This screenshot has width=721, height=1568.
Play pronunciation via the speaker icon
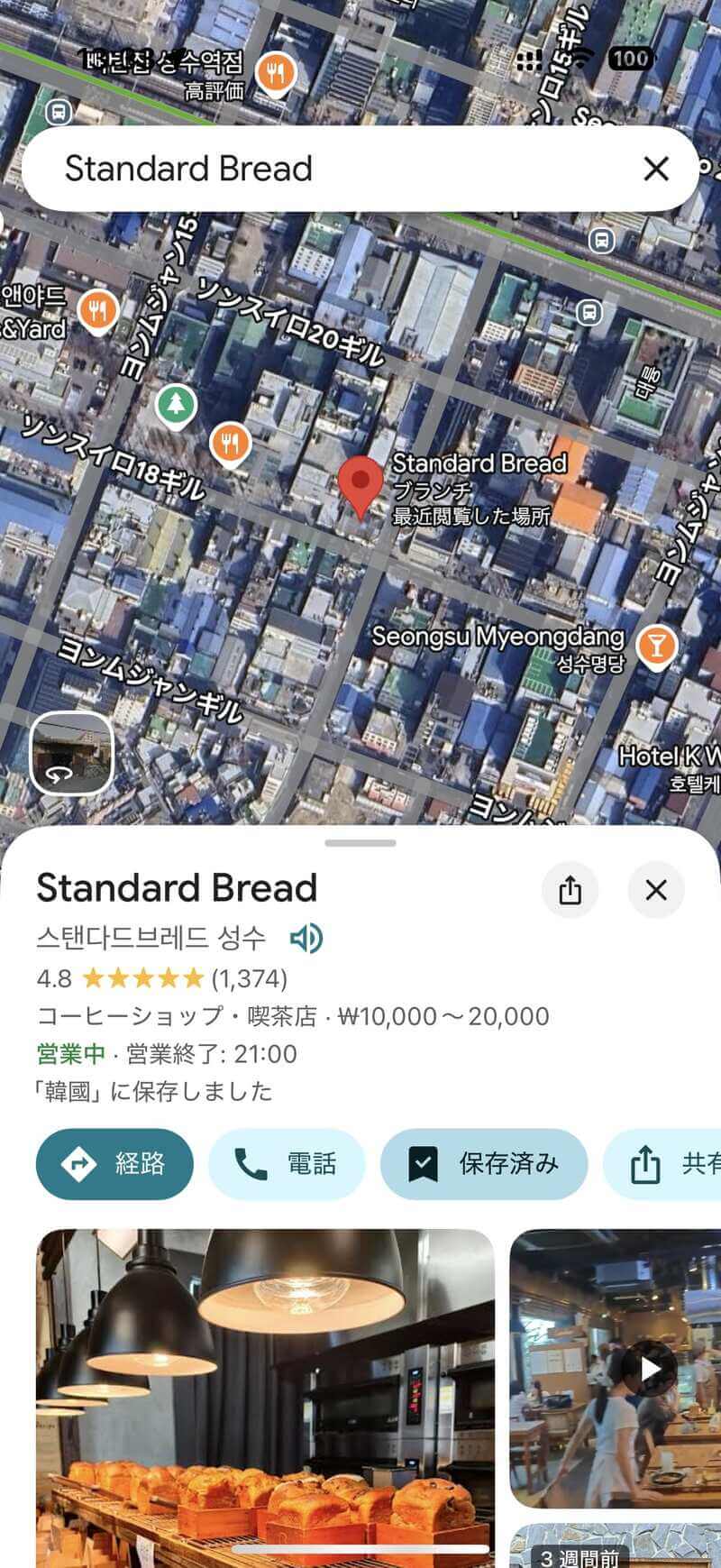306,938
